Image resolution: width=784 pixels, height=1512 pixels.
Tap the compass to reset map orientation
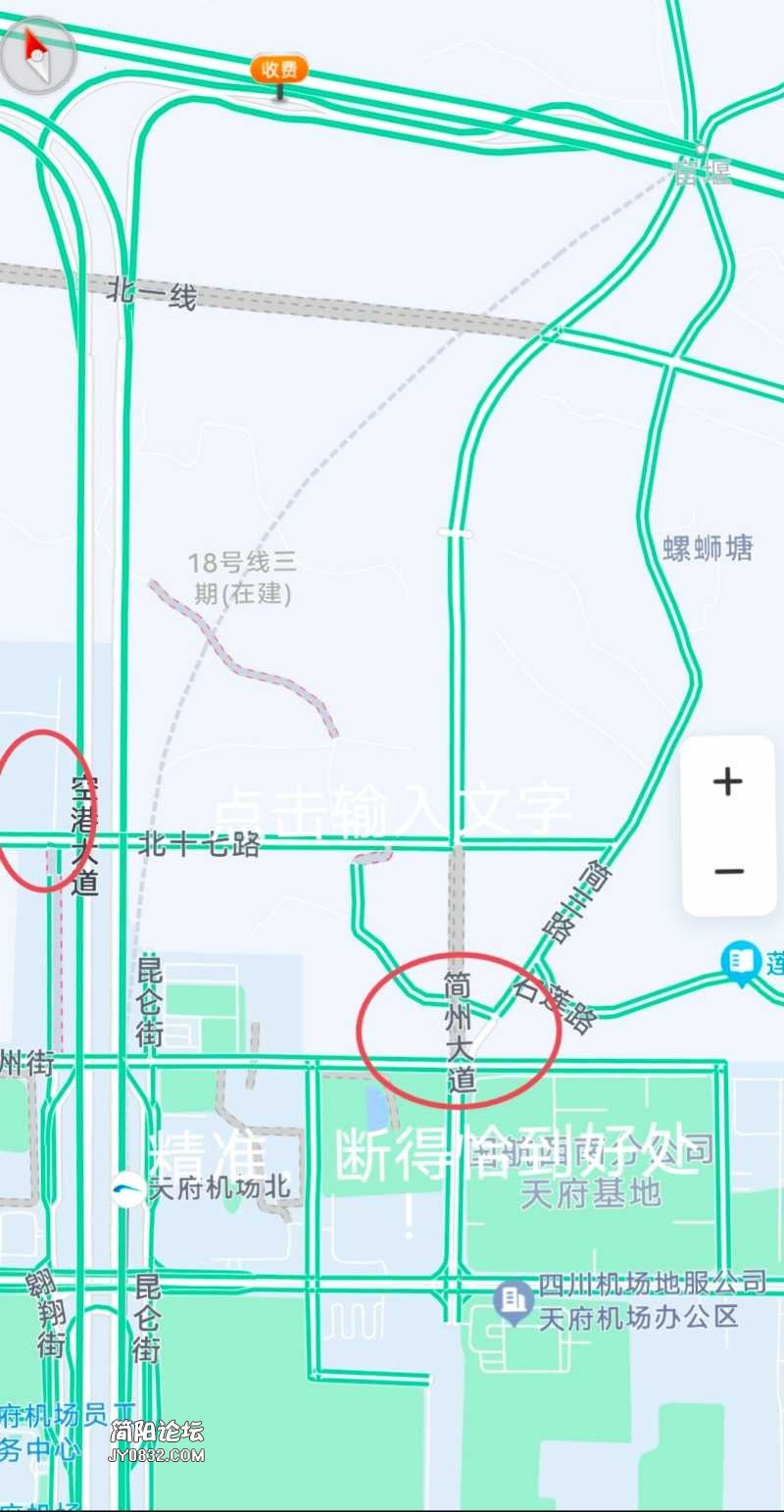click(x=37, y=55)
